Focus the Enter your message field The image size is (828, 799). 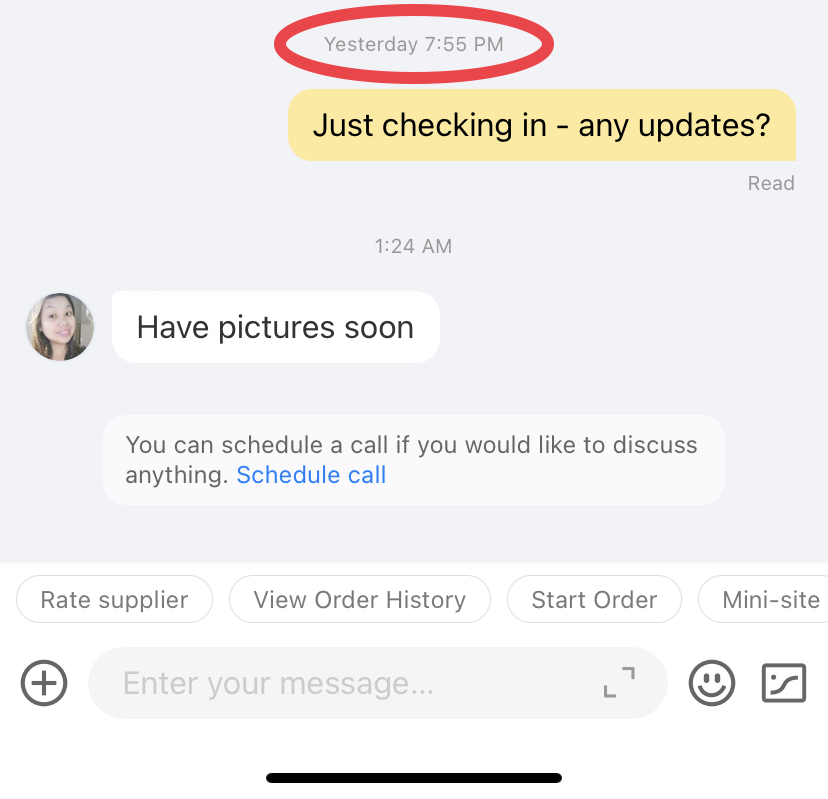click(x=340, y=684)
